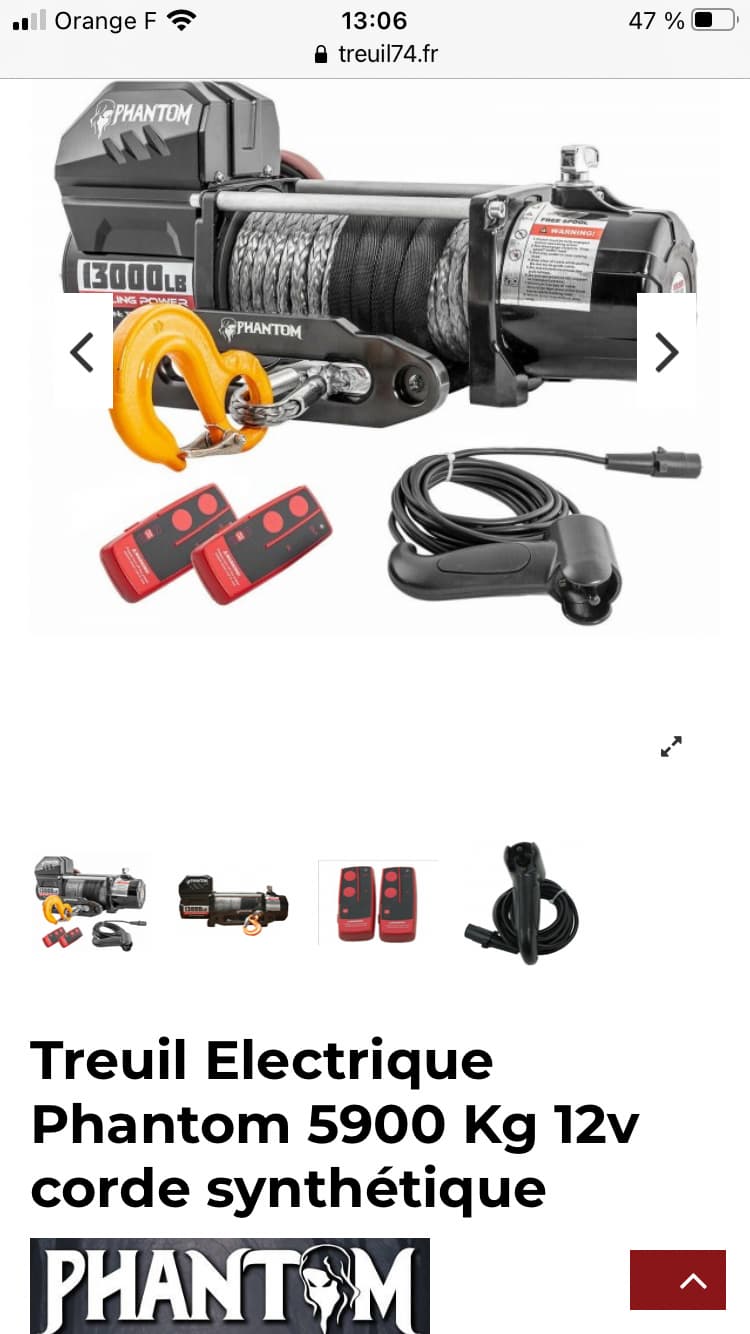Show the next product image
The height and width of the screenshot is (1334, 750).
(667, 352)
